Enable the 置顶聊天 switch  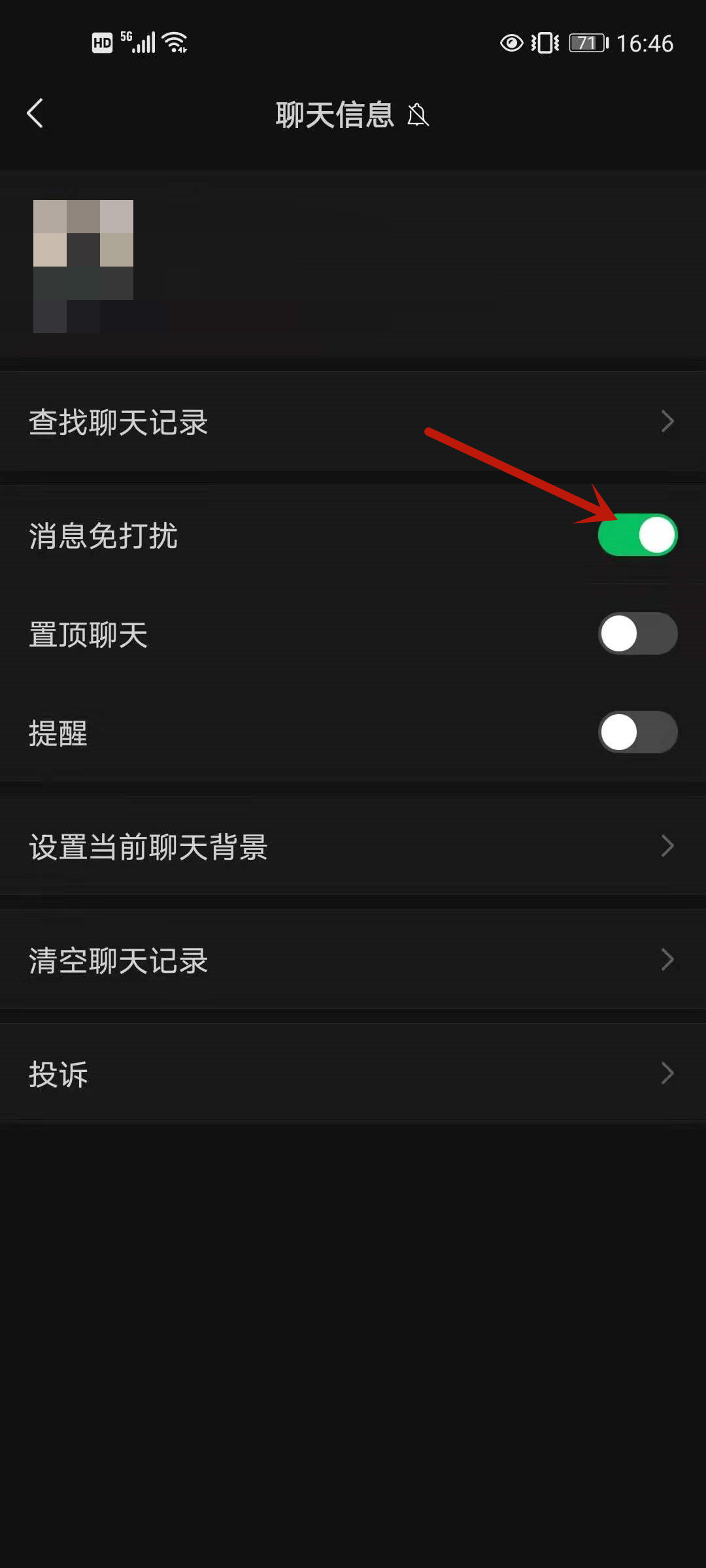pyautogui.click(x=637, y=634)
